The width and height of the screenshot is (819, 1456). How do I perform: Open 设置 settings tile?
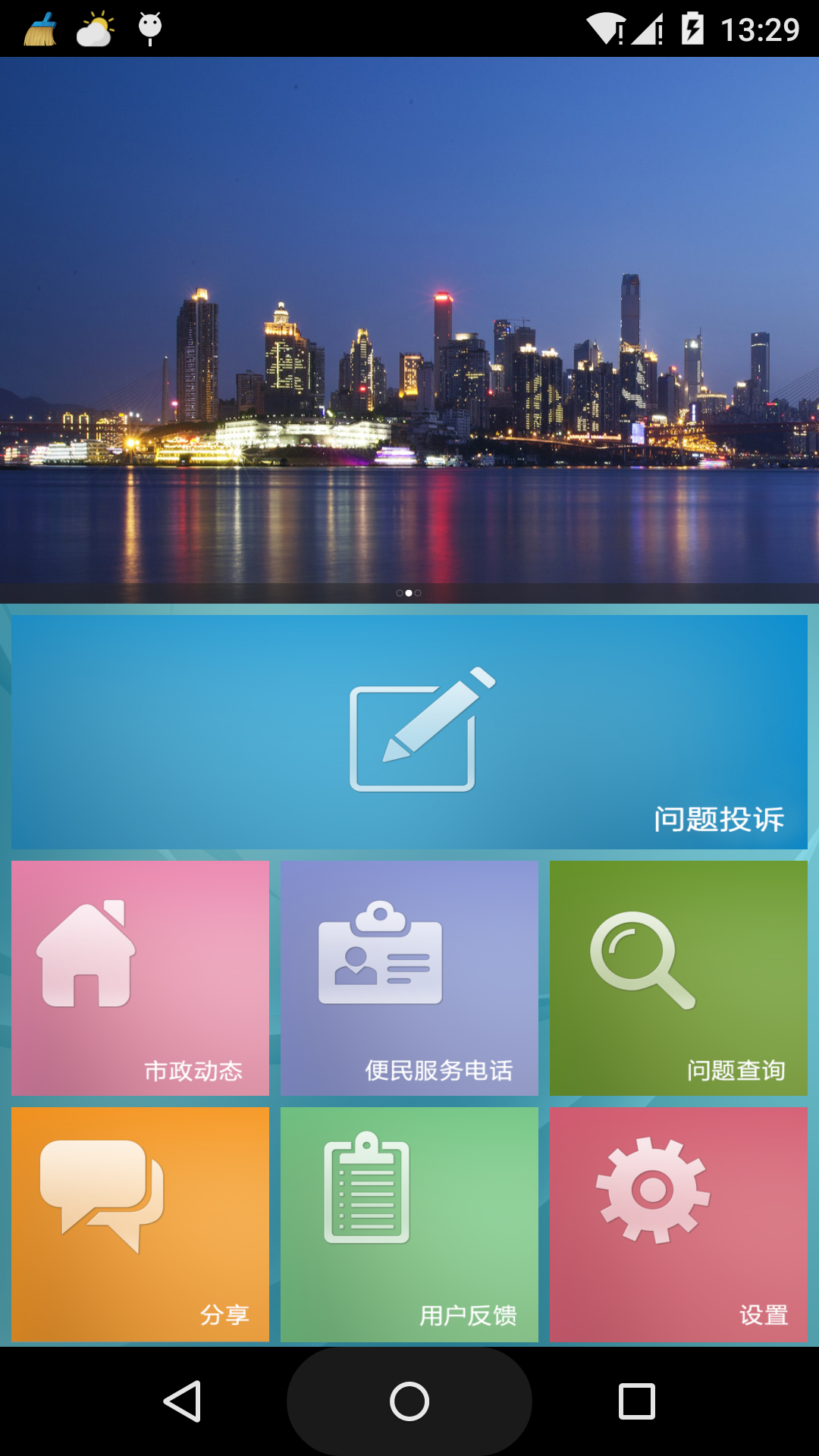(679, 1224)
